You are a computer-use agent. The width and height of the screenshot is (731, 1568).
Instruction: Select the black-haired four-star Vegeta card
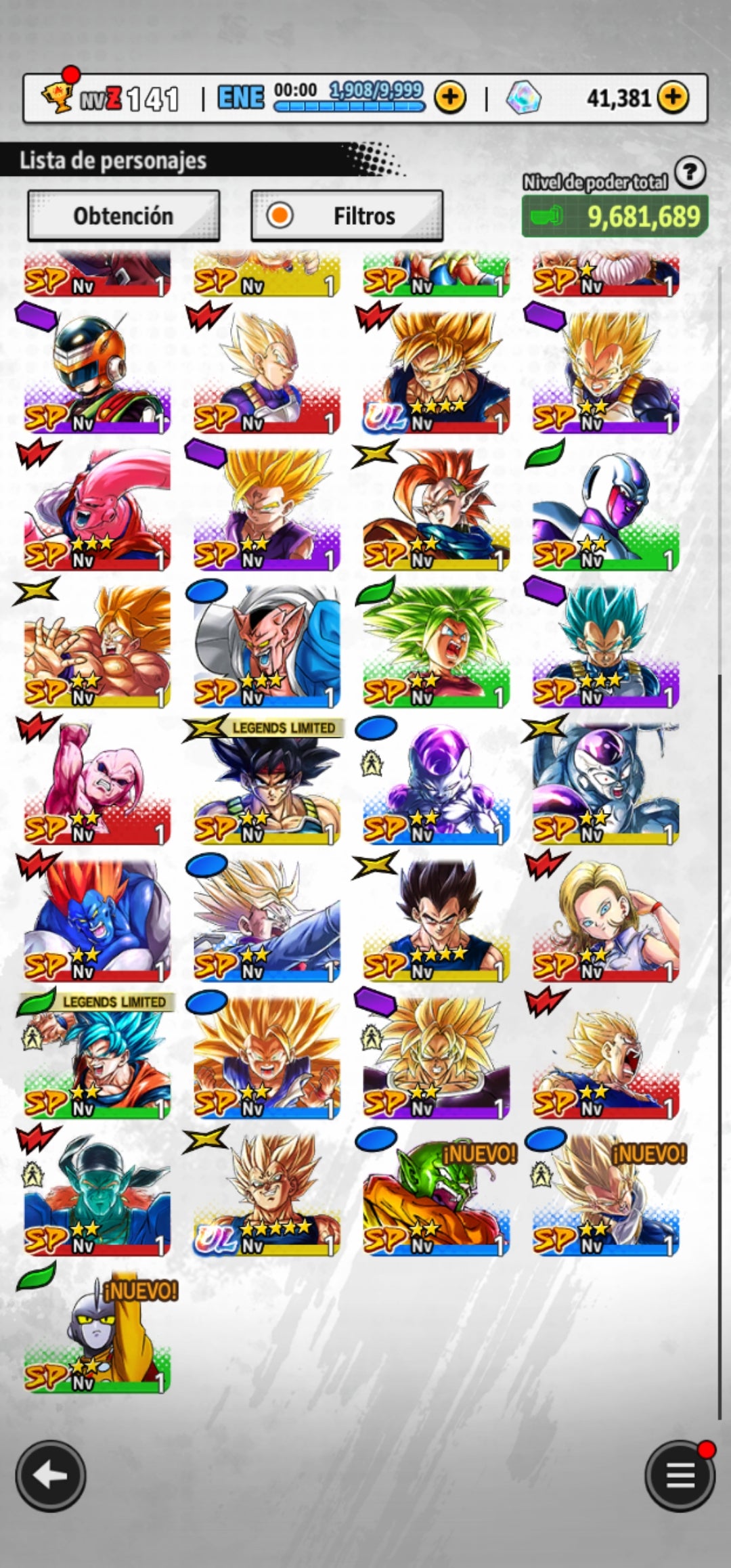click(436, 919)
